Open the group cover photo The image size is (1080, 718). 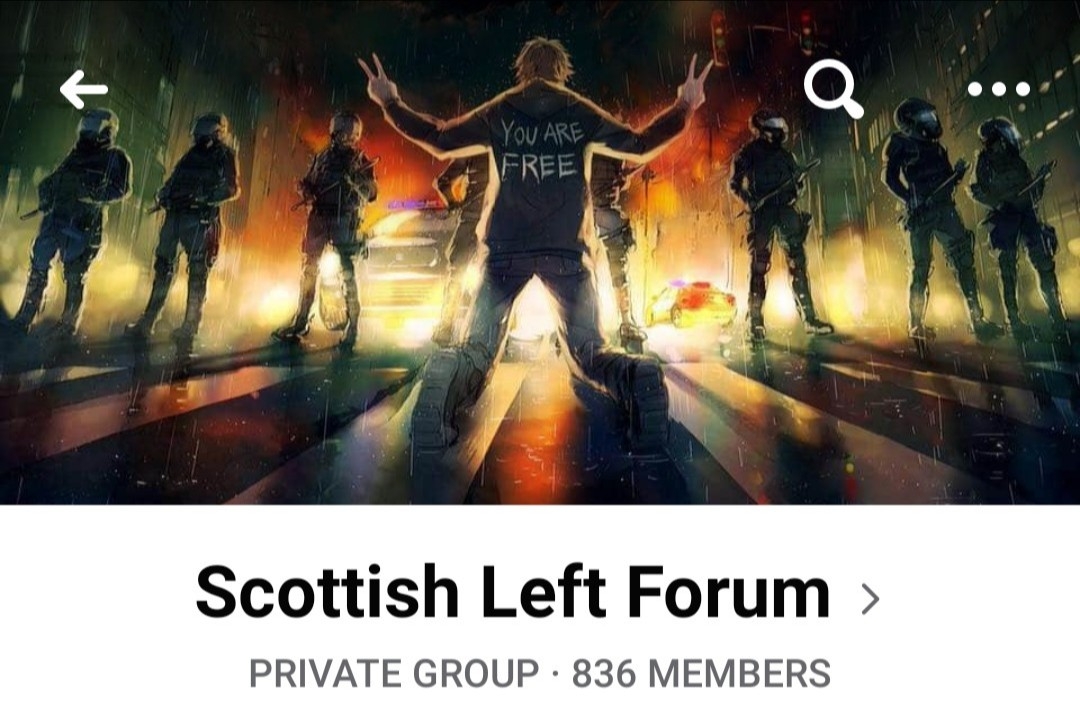point(540,252)
